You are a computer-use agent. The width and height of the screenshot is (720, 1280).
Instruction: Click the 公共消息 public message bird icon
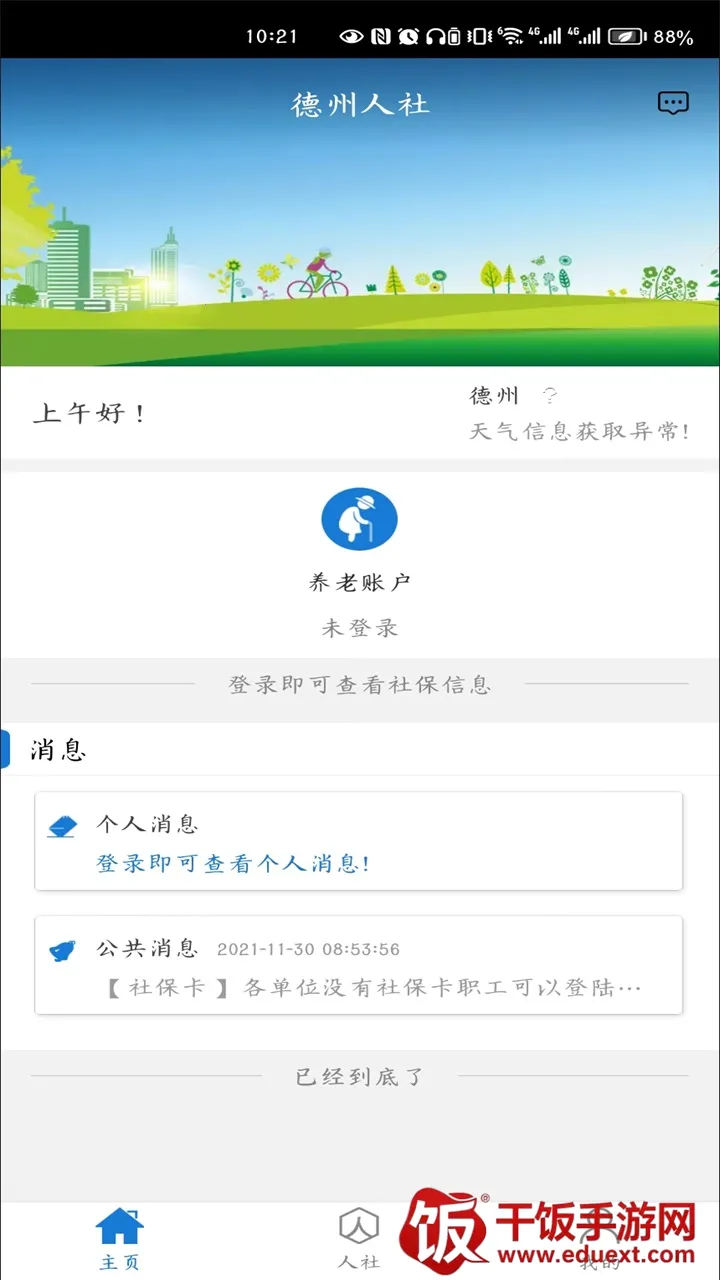62,951
